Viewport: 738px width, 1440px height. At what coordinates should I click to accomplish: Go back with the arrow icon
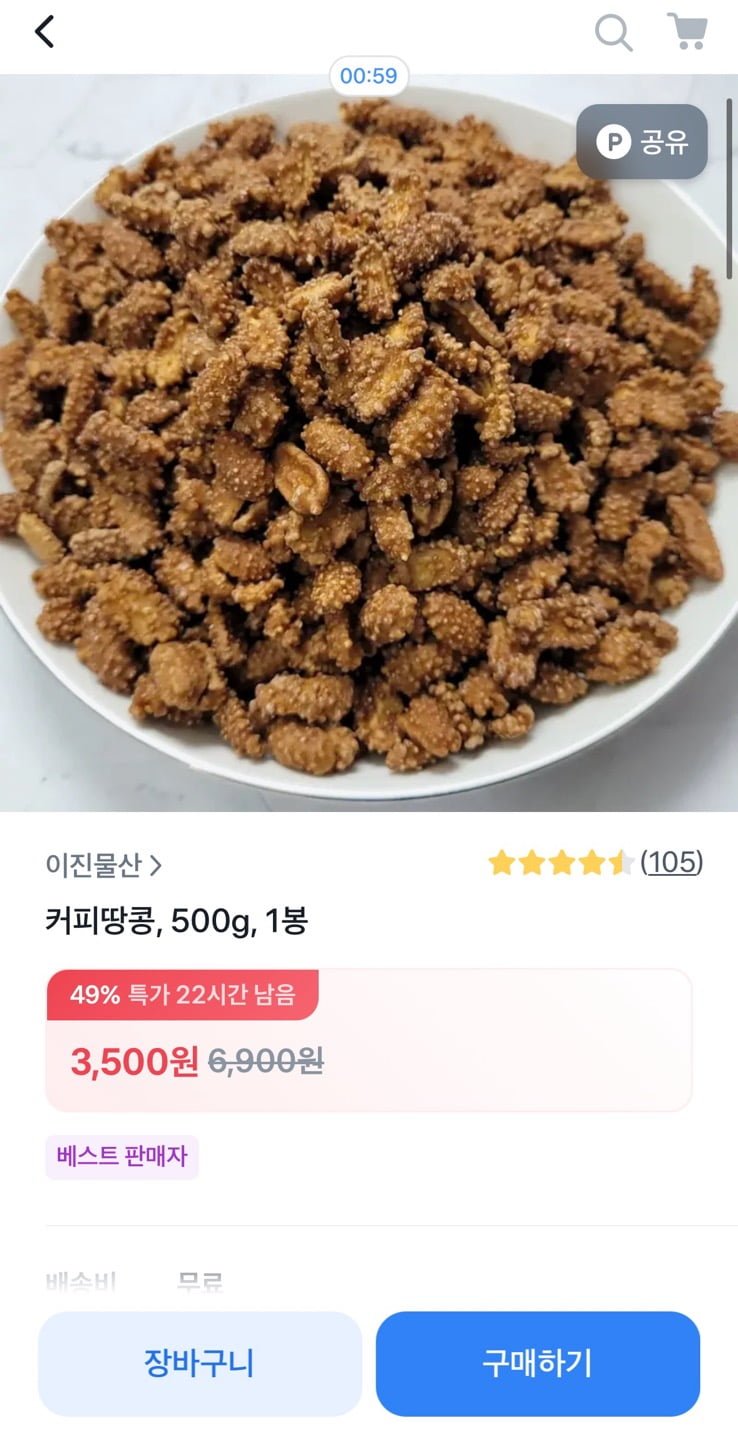45,32
